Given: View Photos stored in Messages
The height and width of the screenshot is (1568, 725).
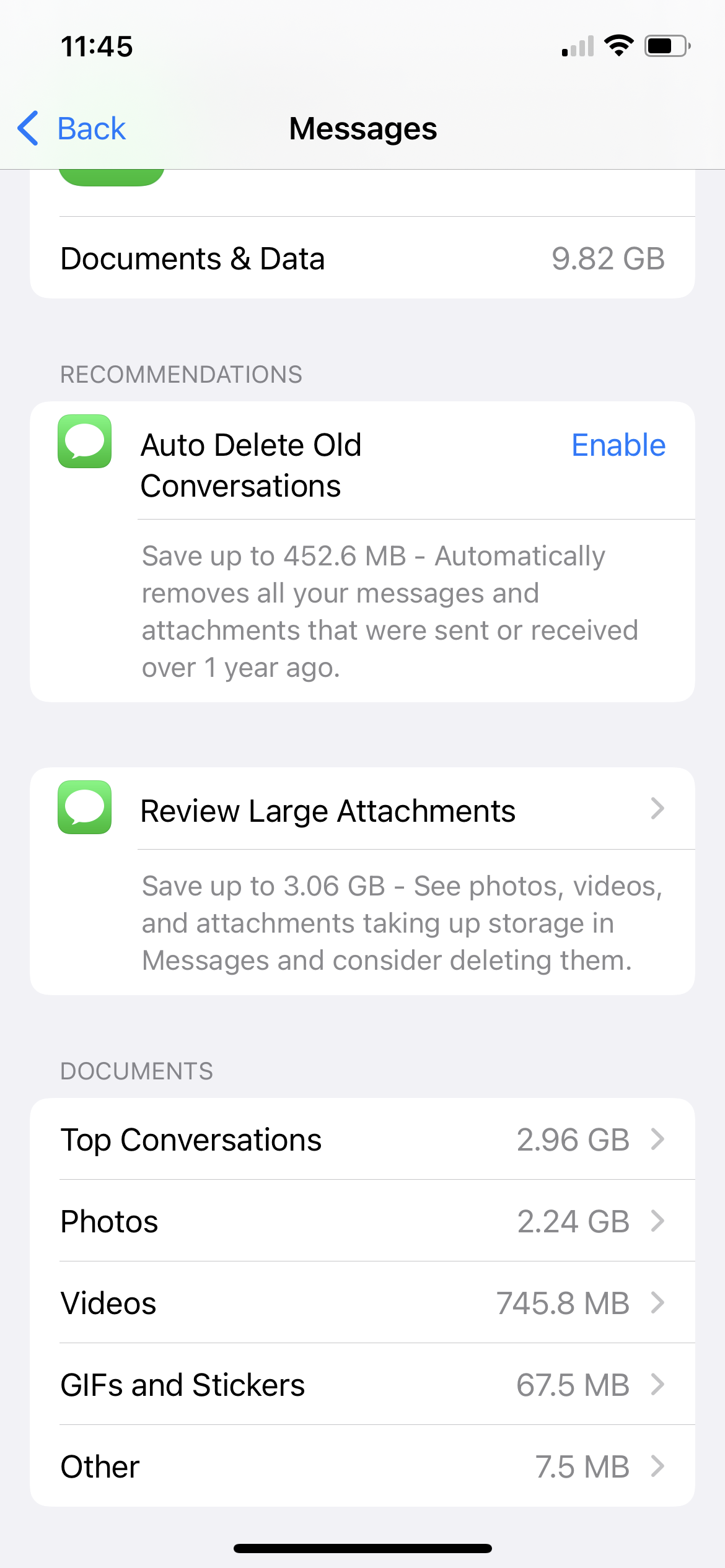Looking at the screenshot, I should click(362, 1222).
